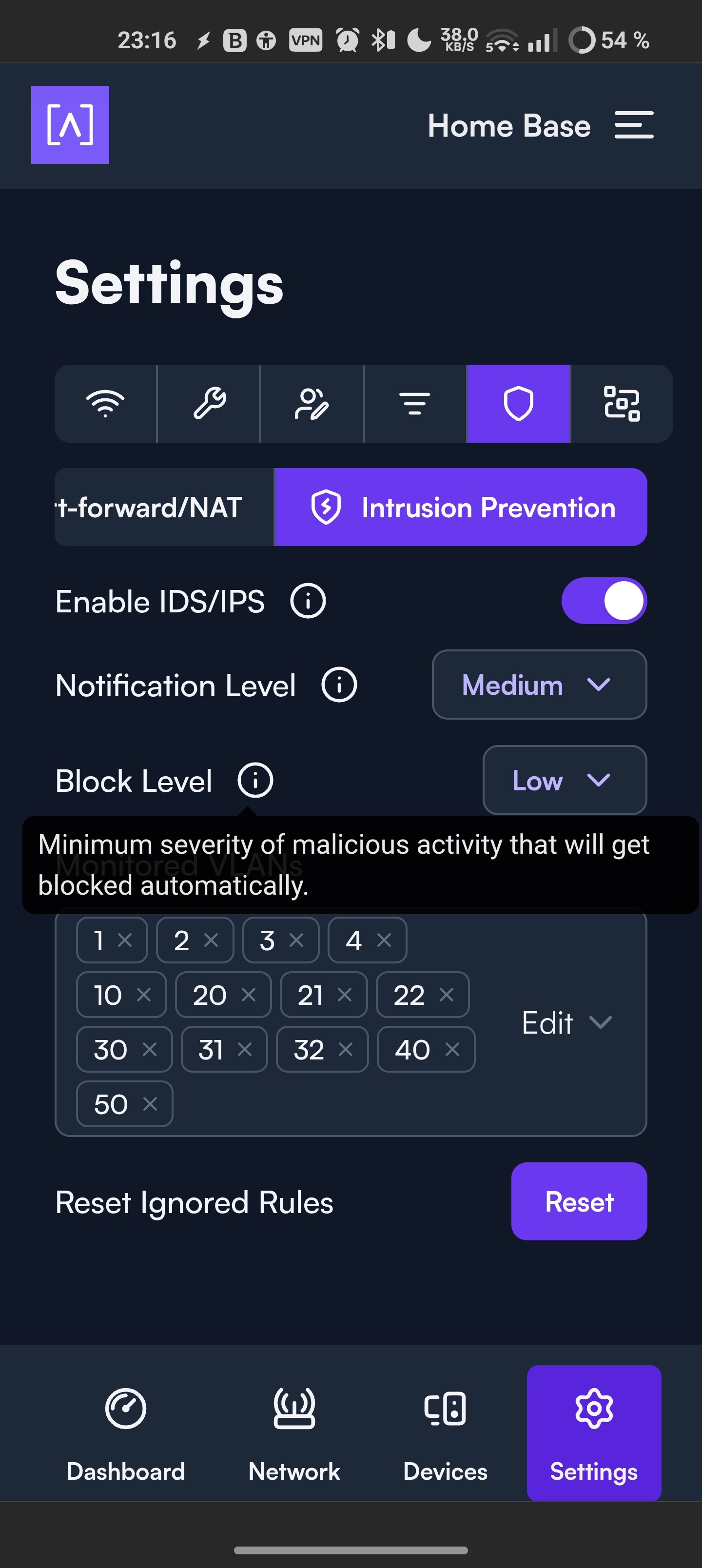Open the user edit settings tab
The height and width of the screenshot is (1568, 702).
click(x=312, y=404)
